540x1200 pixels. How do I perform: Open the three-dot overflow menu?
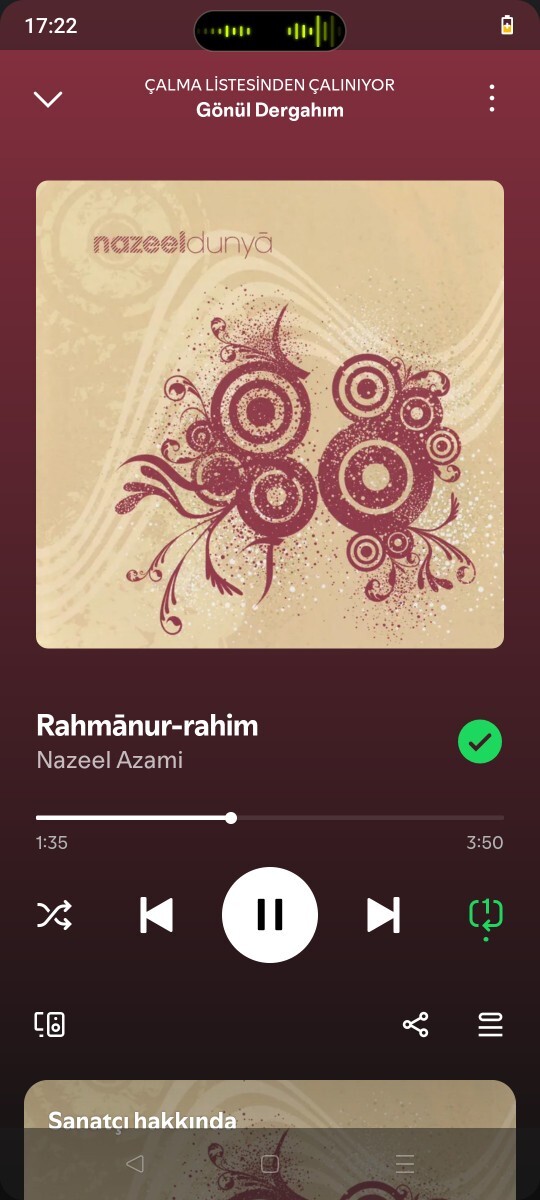tap(491, 98)
